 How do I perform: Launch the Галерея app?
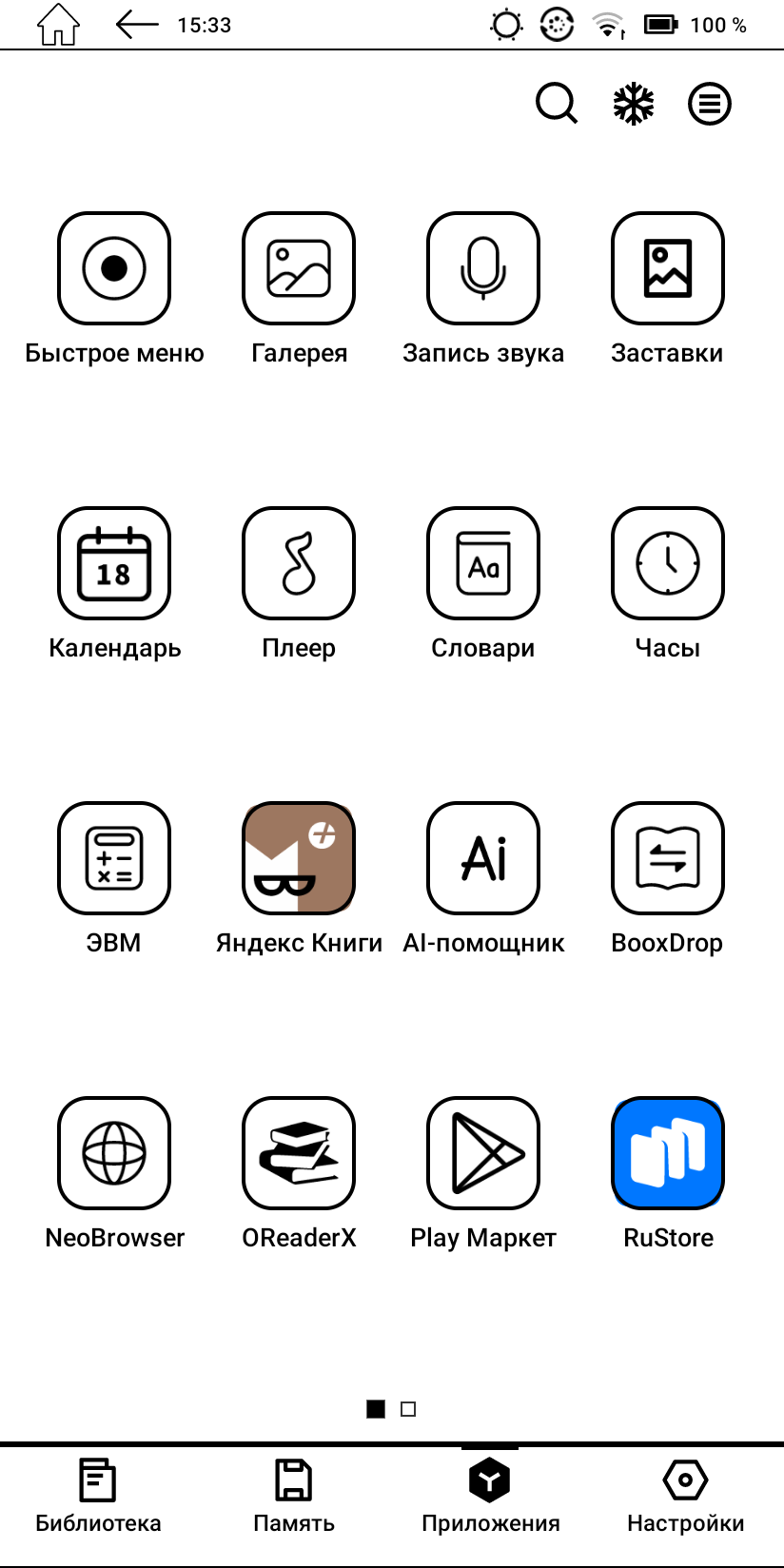pos(299,268)
